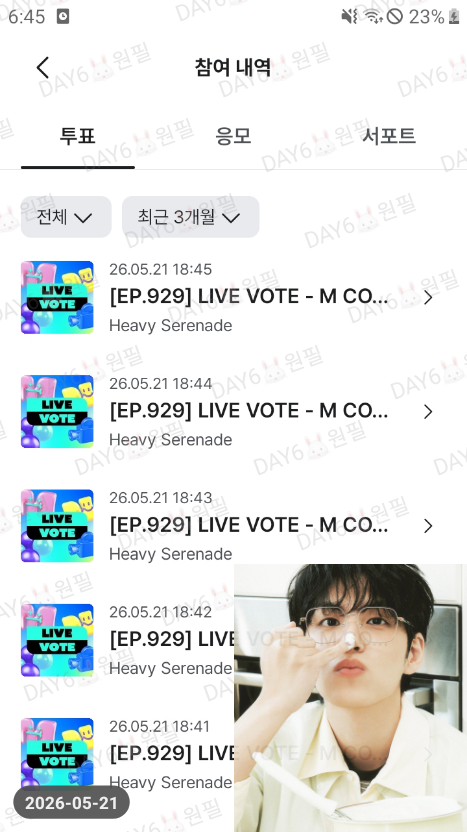Switch to the 서포트 tab
This screenshot has height=832, width=467.
[388, 136]
